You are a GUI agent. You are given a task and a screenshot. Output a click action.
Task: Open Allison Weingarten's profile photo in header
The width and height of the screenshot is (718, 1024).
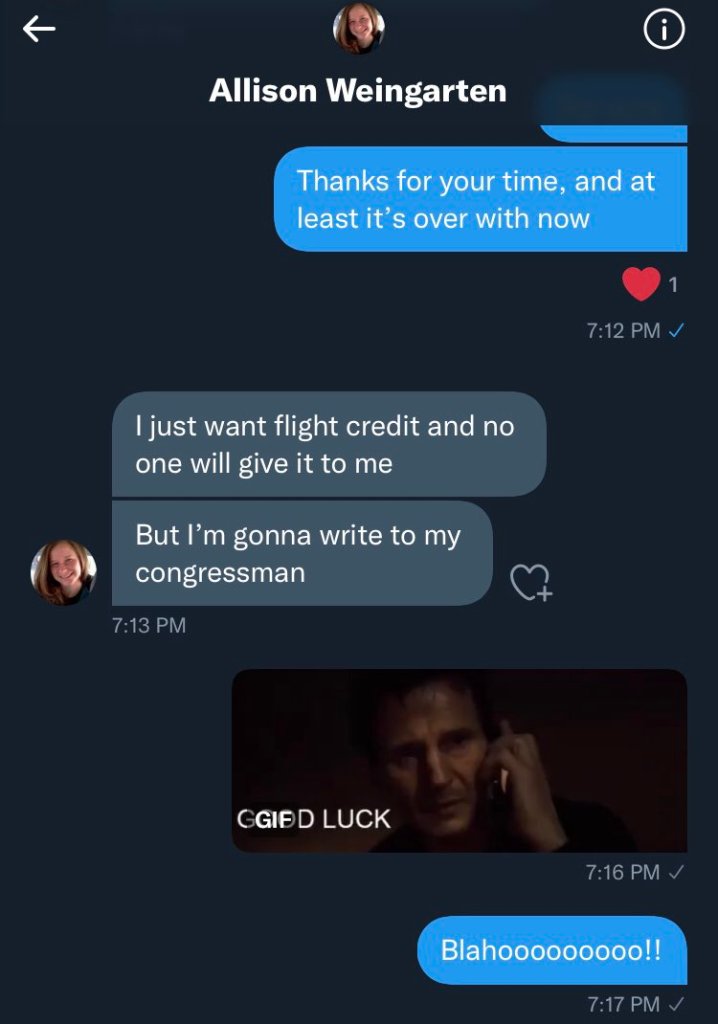pyautogui.click(x=358, y=29)
